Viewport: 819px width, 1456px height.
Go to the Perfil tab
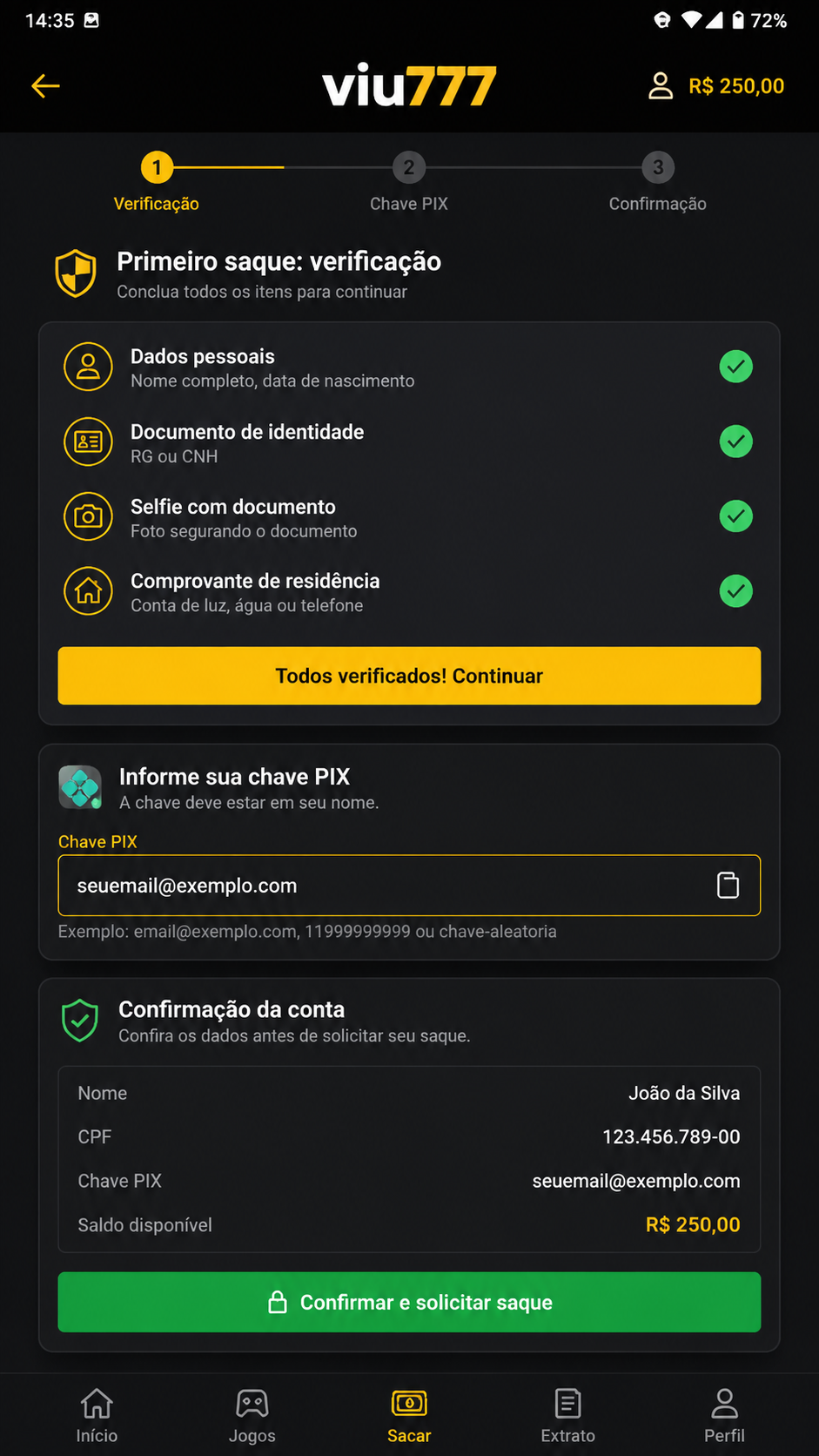pyautogui.click(x=724, y=1415)
